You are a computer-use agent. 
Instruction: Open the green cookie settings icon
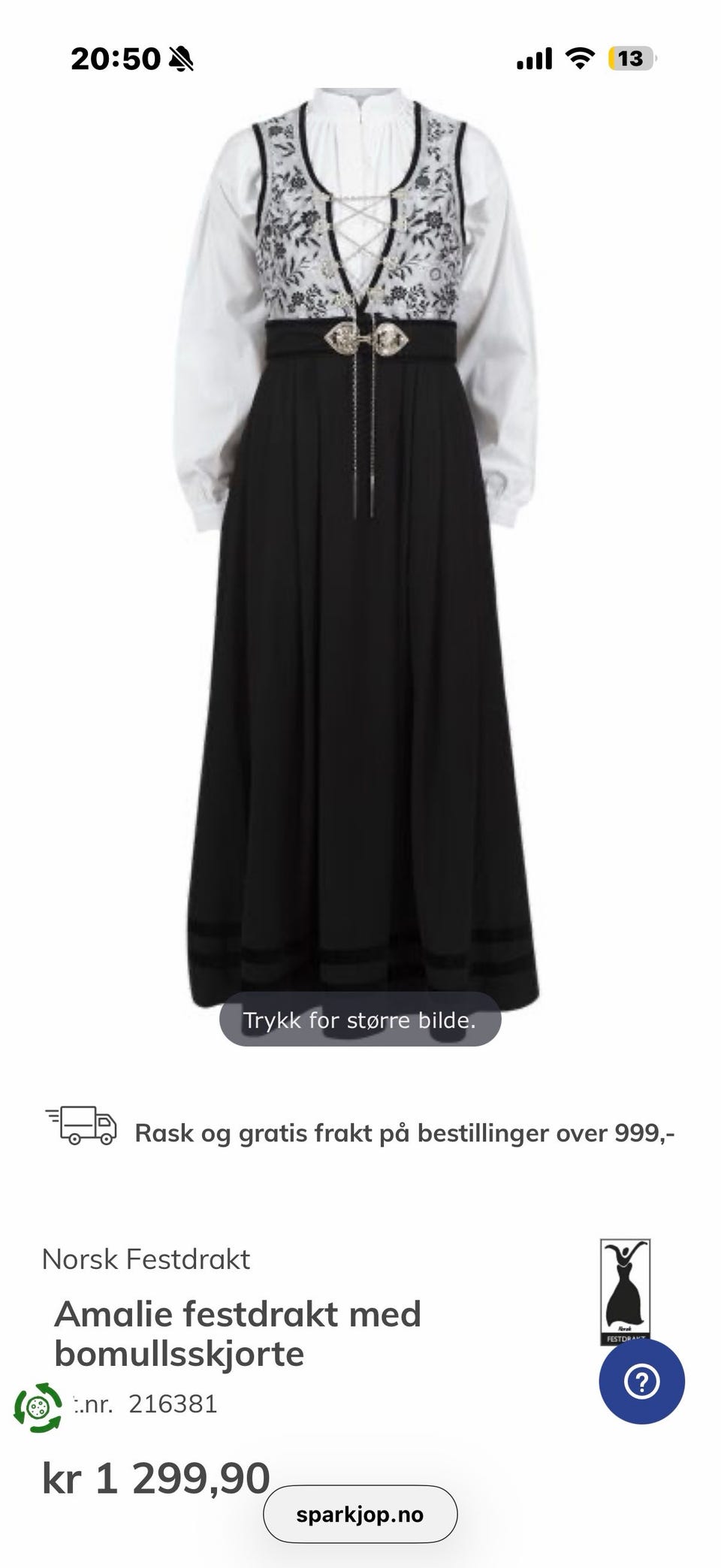point(38,1406)
